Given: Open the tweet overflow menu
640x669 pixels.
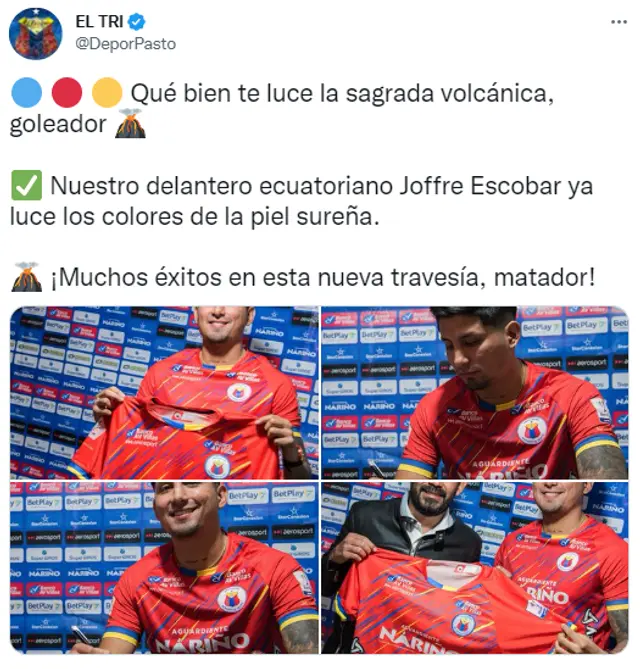Looking at the screenshot, I should (618, 21).
